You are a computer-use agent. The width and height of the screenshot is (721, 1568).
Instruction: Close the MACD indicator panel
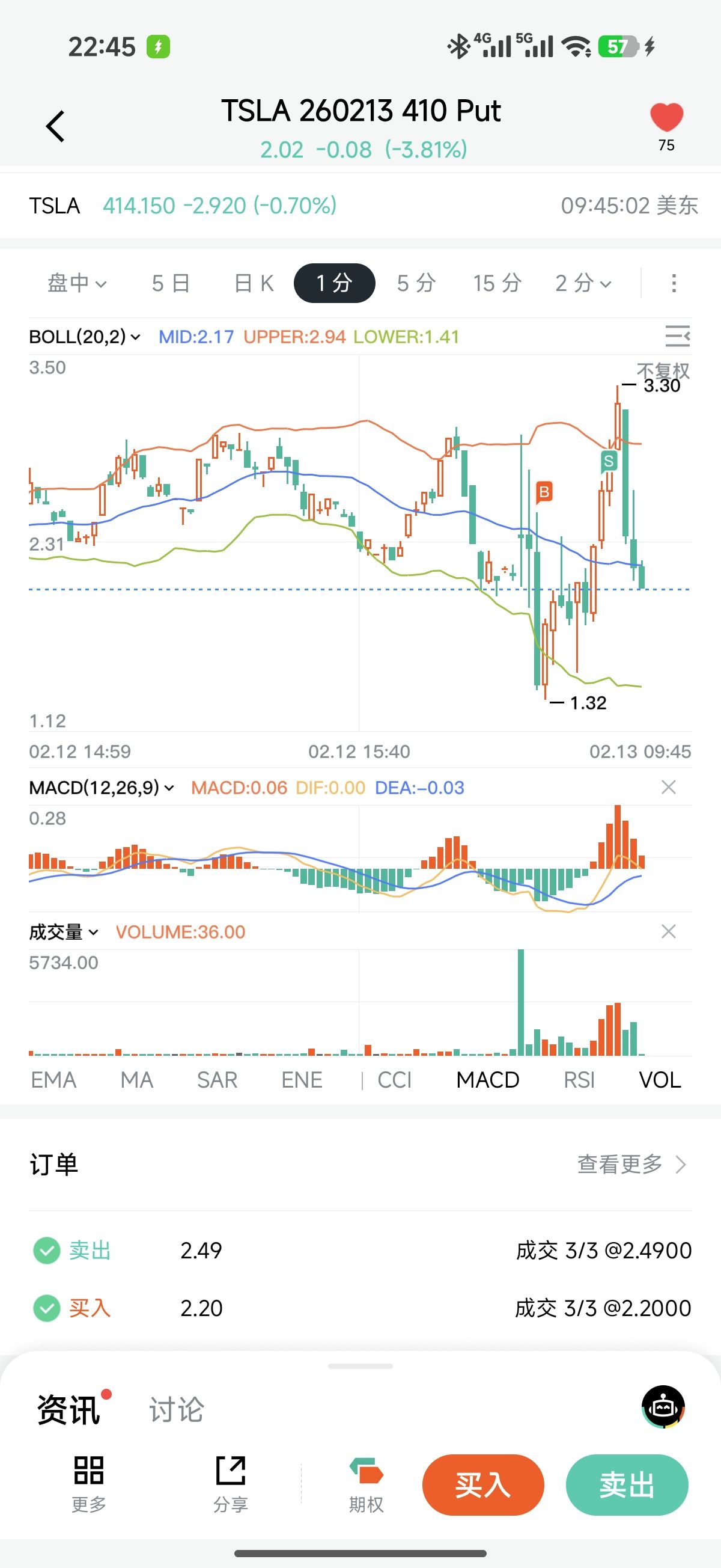pyautogui.click(x=668, y=787)
